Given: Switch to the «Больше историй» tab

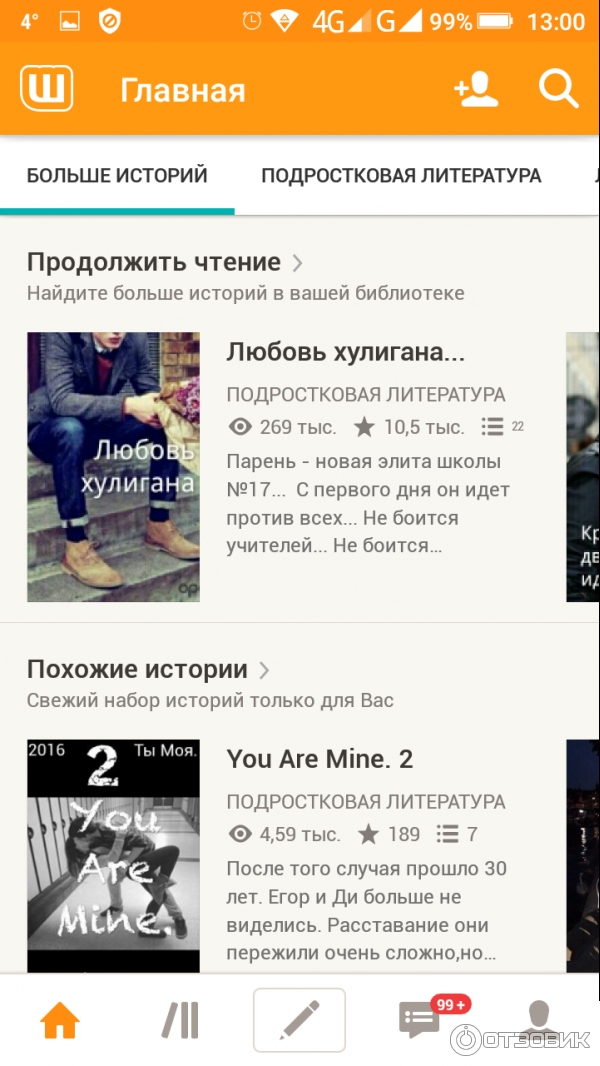Looking at the screenshot, I should (117, 176).
